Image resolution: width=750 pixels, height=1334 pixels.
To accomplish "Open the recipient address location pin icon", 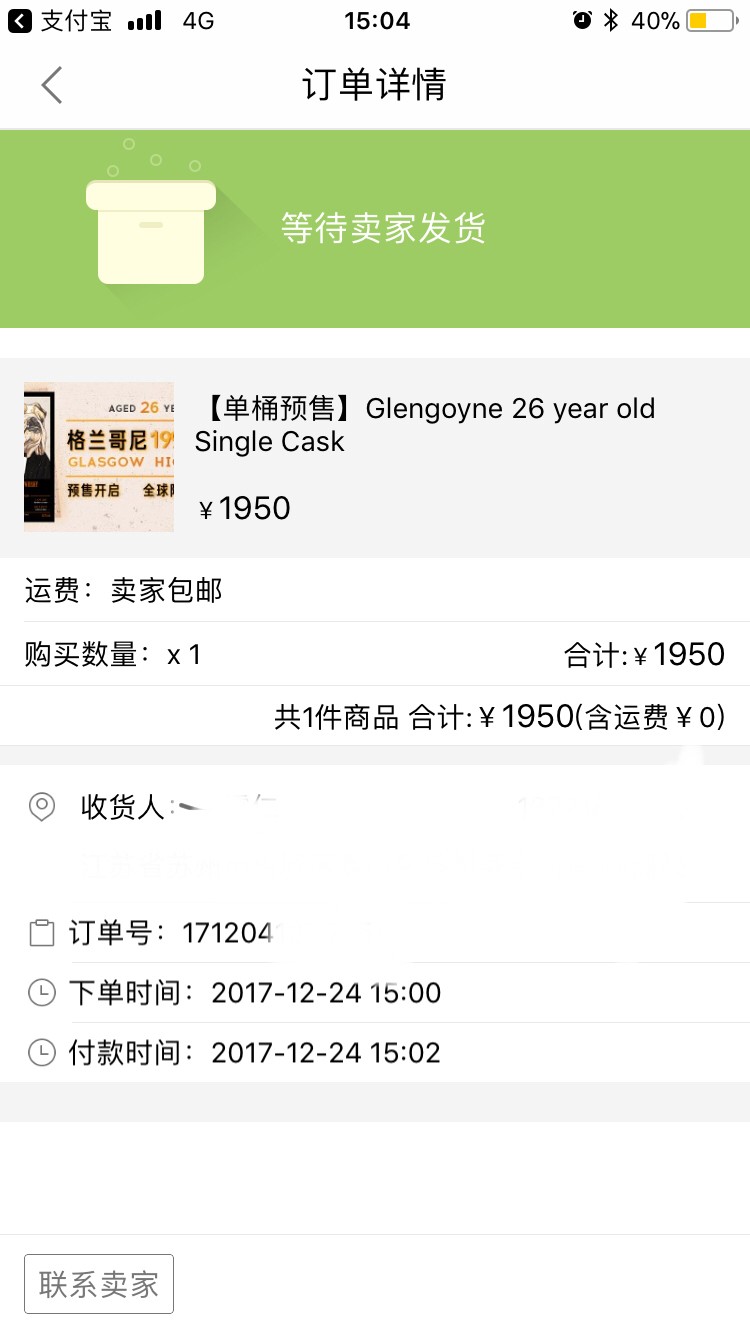I will (41, 808).
